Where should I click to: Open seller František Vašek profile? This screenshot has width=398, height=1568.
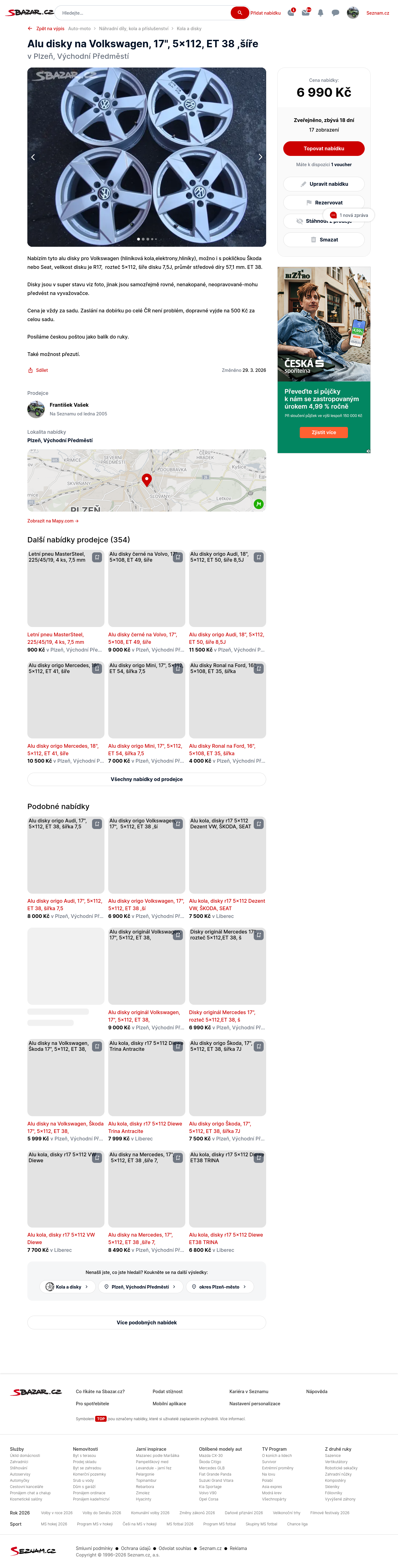click(69, 405)
